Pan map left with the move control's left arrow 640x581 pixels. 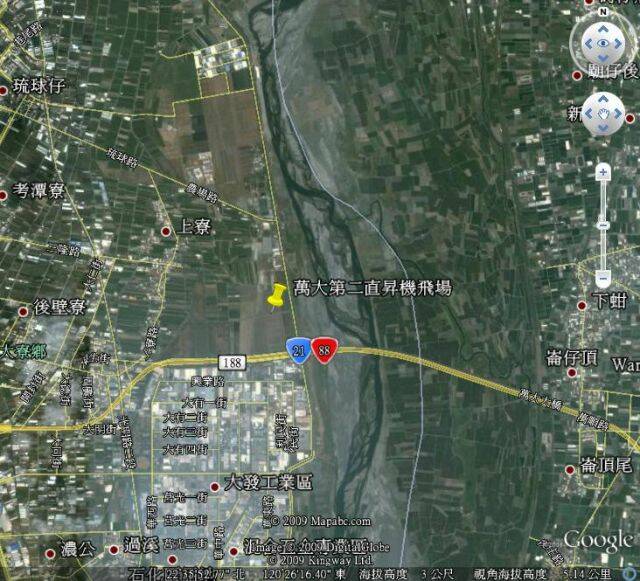589,115
